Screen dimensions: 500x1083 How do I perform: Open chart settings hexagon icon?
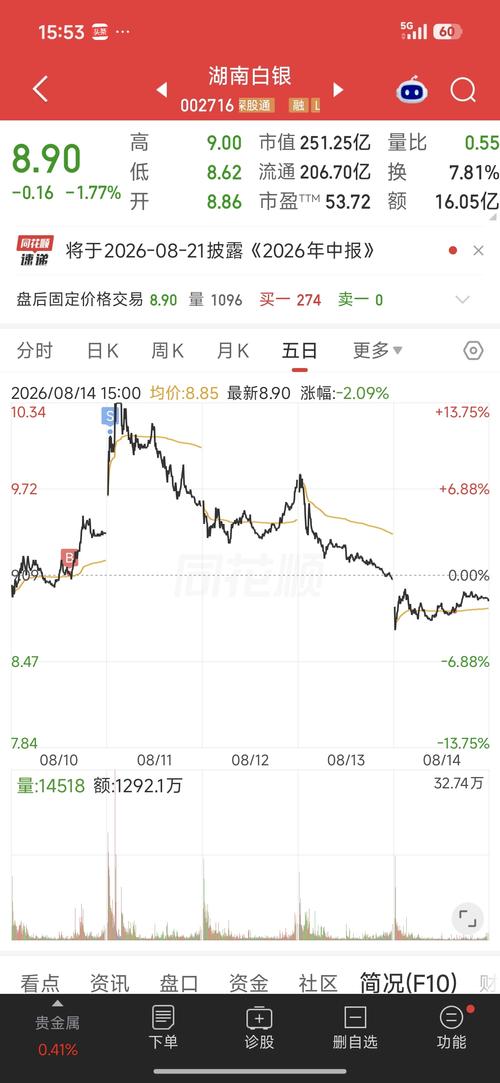(473, 351)
